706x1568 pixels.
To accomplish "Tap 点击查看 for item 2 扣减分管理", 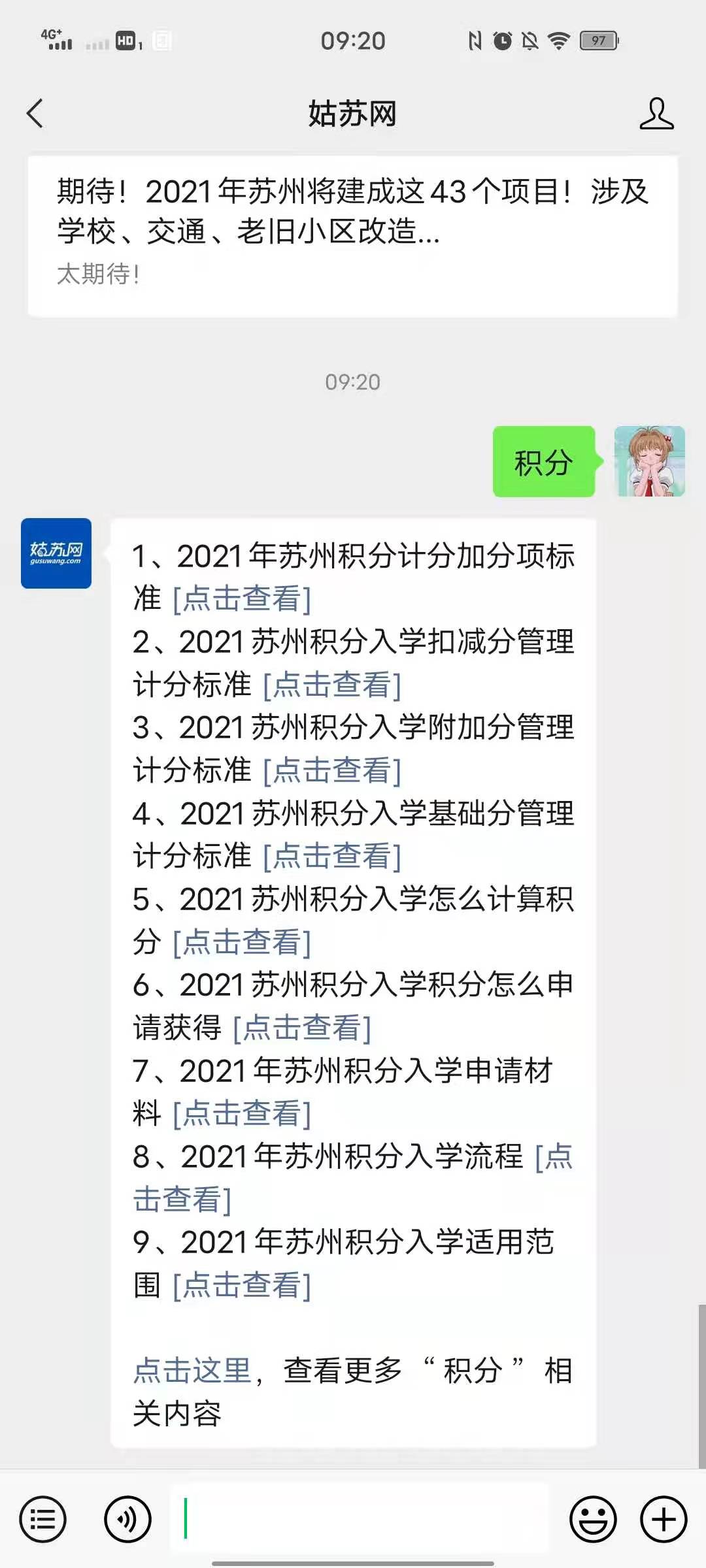I will [x=332, y=685].
